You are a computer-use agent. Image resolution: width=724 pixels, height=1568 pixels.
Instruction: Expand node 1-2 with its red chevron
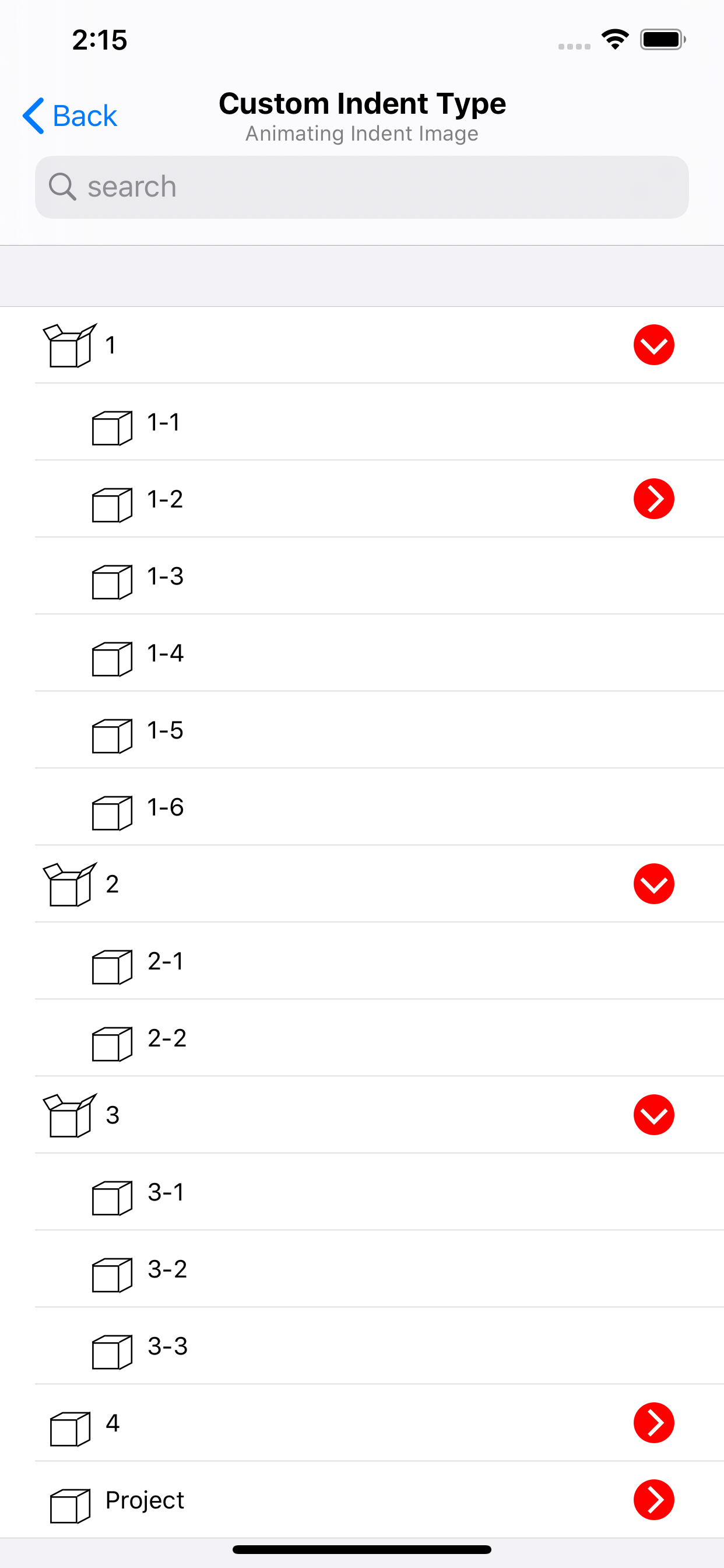[653, 499]
